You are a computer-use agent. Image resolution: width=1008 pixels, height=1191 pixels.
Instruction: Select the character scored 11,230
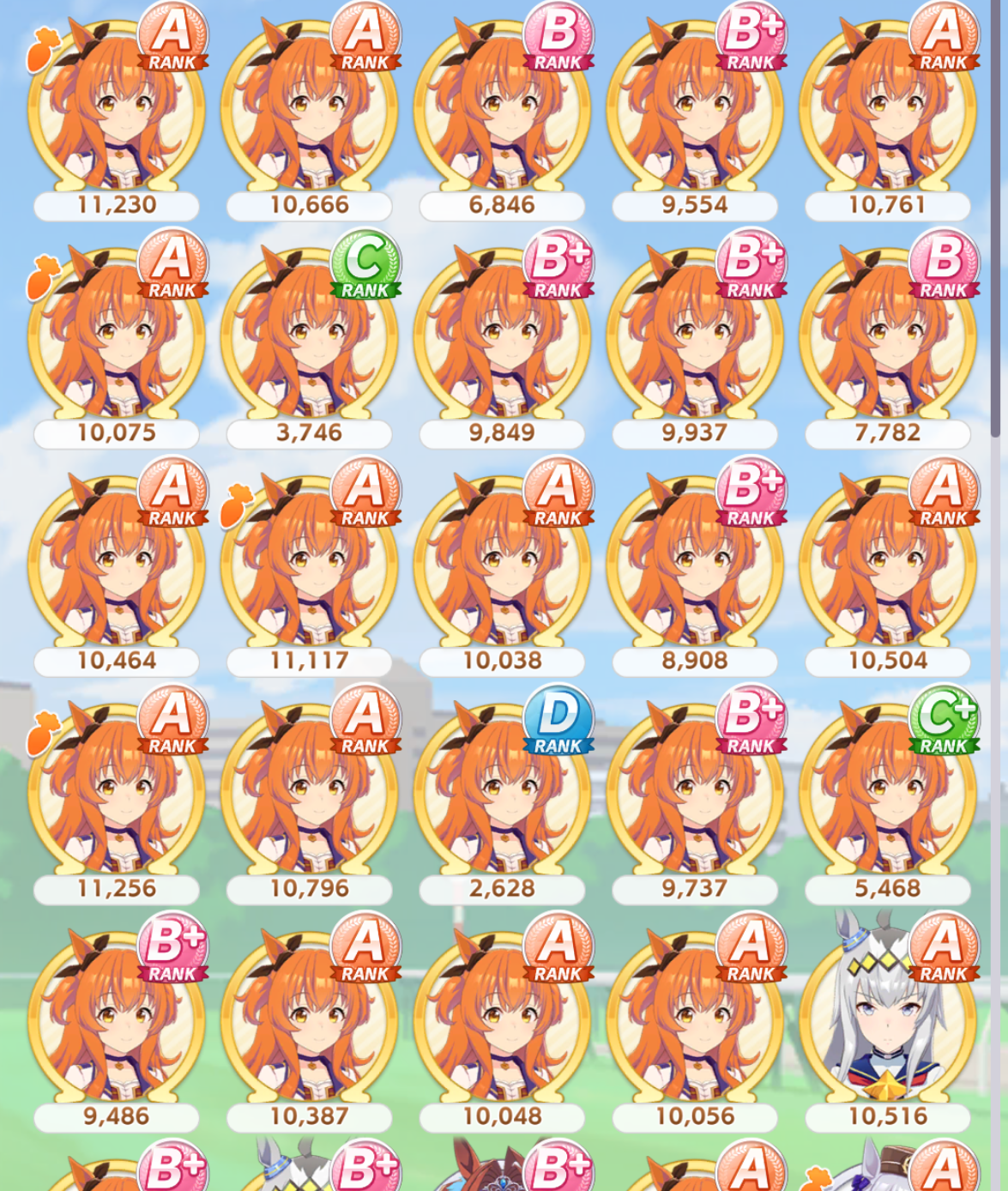117,112
